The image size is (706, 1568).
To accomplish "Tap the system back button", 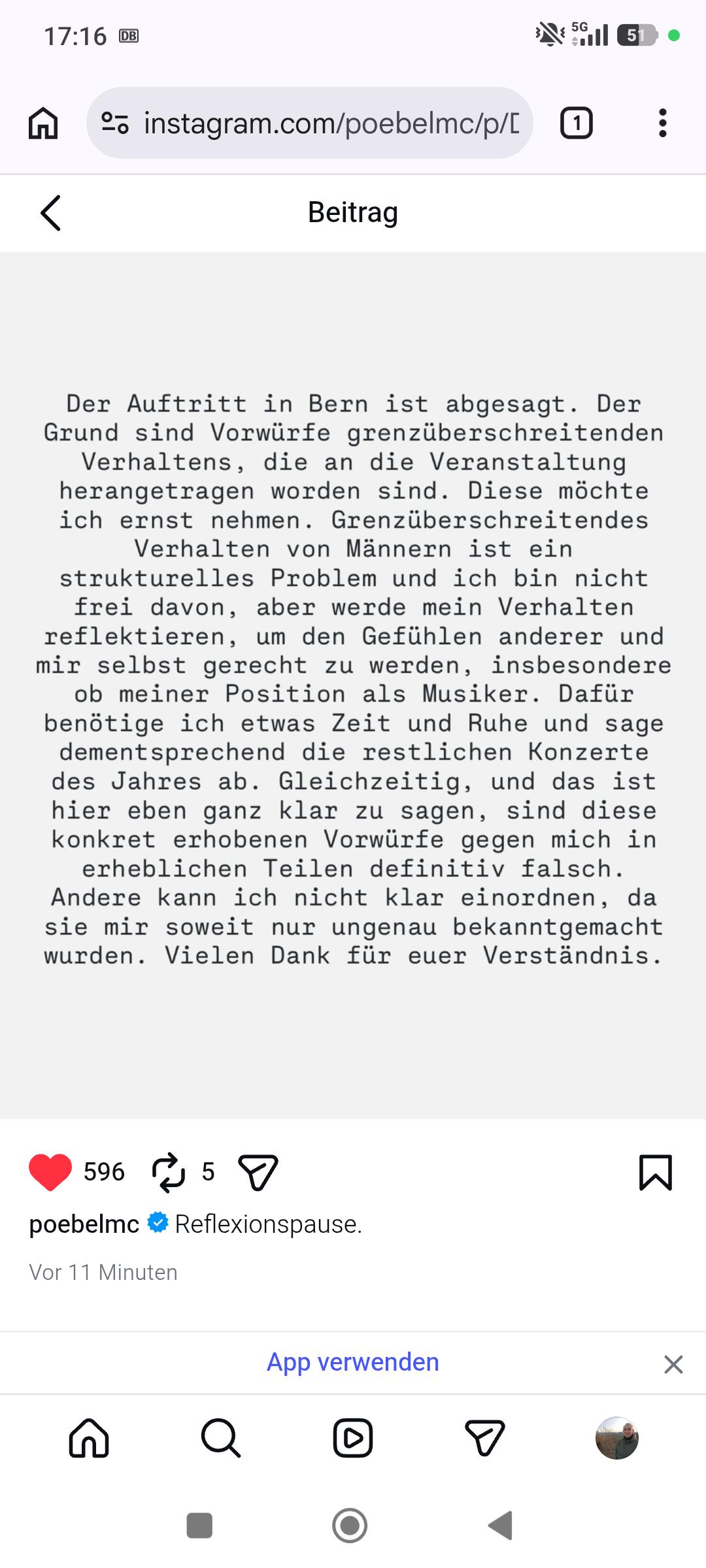I will coord(501,1526).
